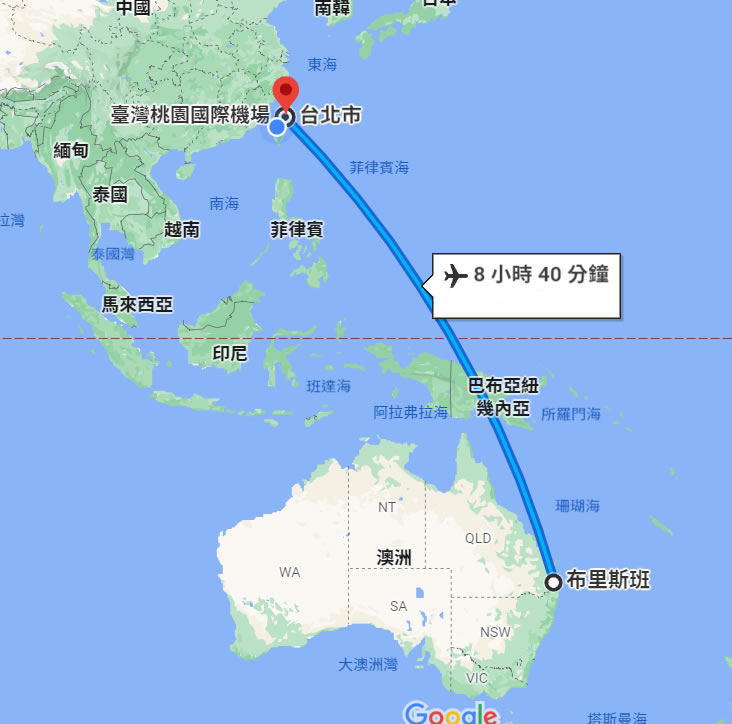Tap the 布里斯班 origin marker
The height and width of the screenshot is (724, 732).
pos(553,581)
